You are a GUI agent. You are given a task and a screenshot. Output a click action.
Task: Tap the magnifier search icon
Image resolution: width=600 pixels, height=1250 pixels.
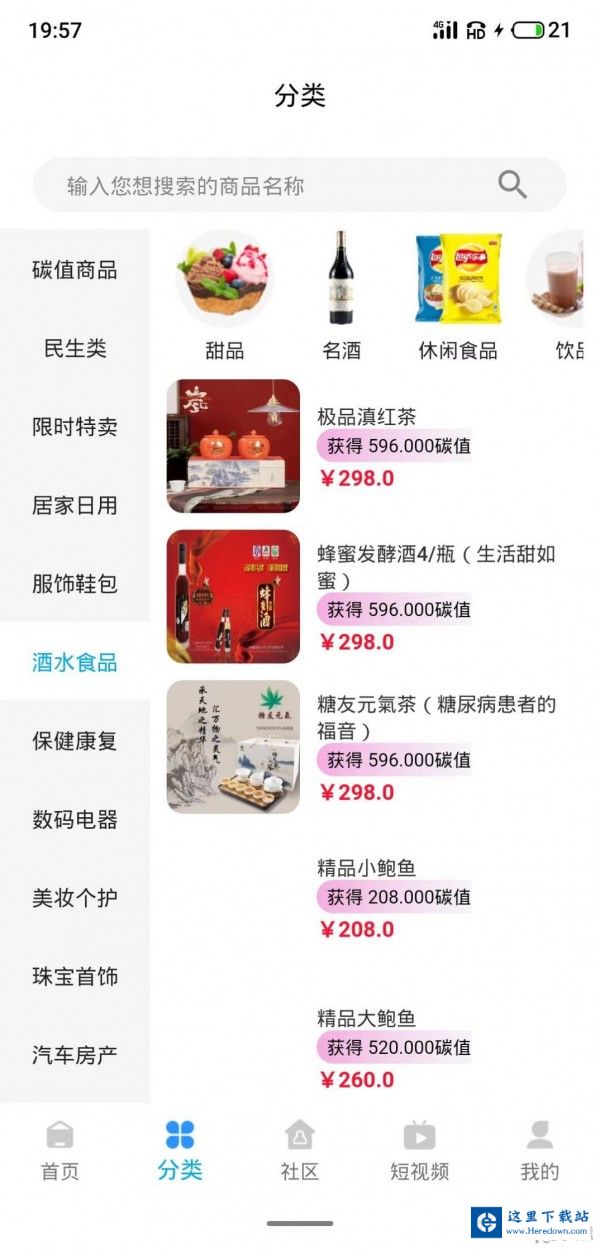pyautogui.click(x=512, y=185)
